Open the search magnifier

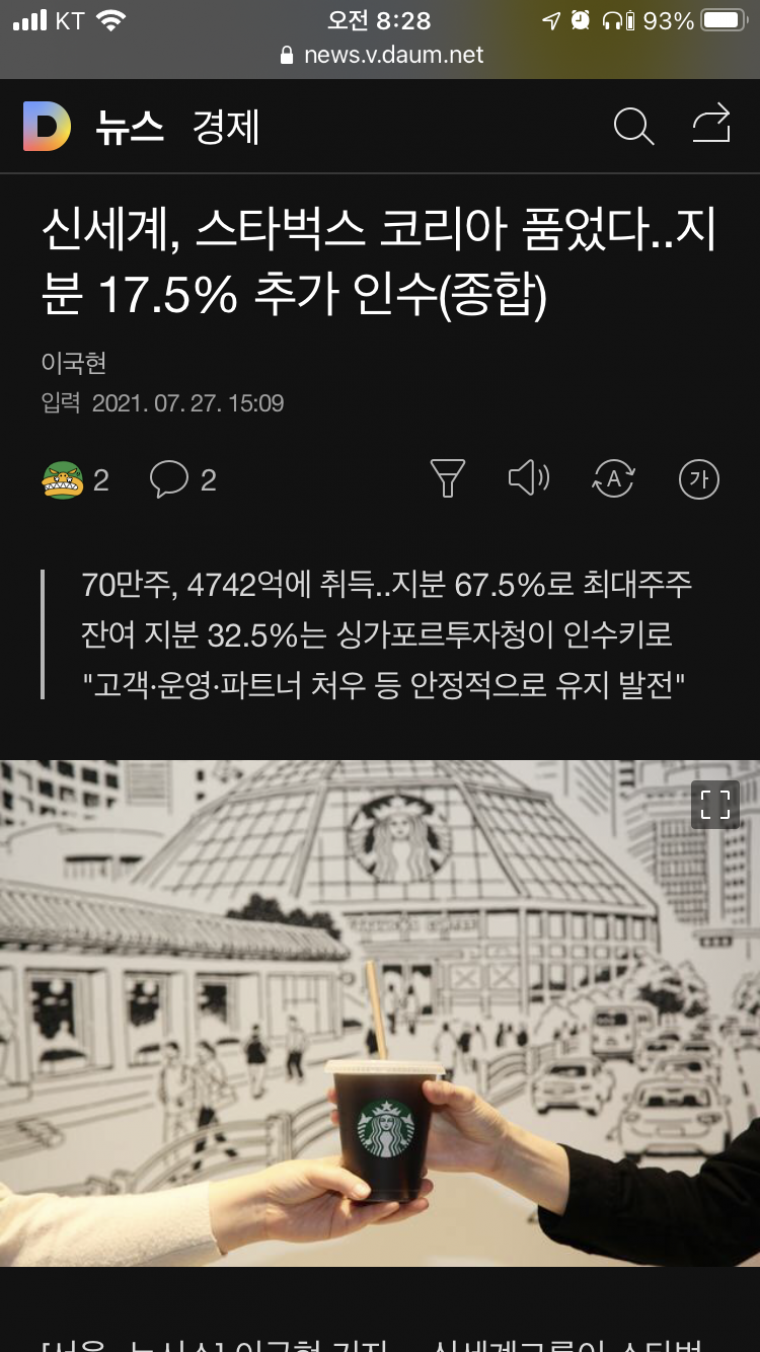click(633, 127)
